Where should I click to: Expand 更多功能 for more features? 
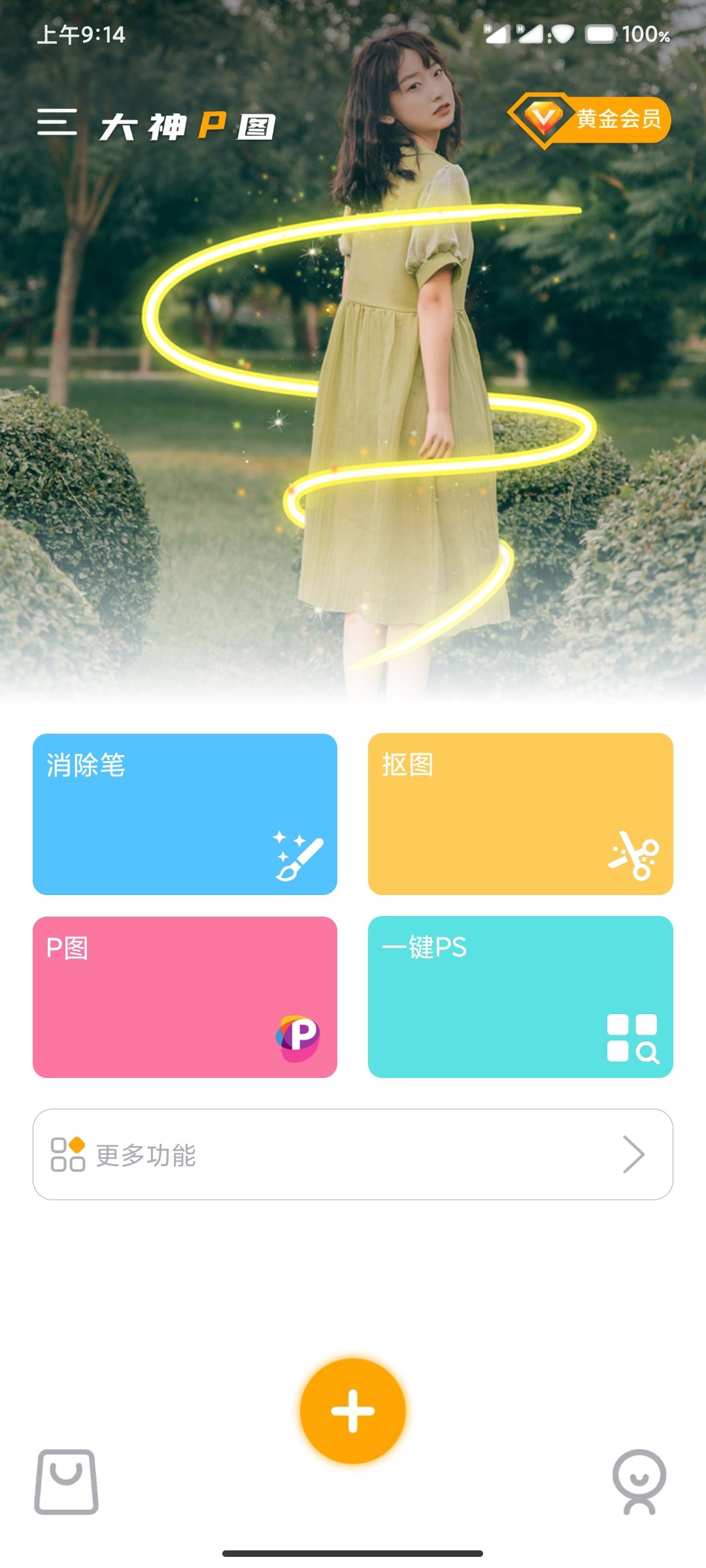353,1154
